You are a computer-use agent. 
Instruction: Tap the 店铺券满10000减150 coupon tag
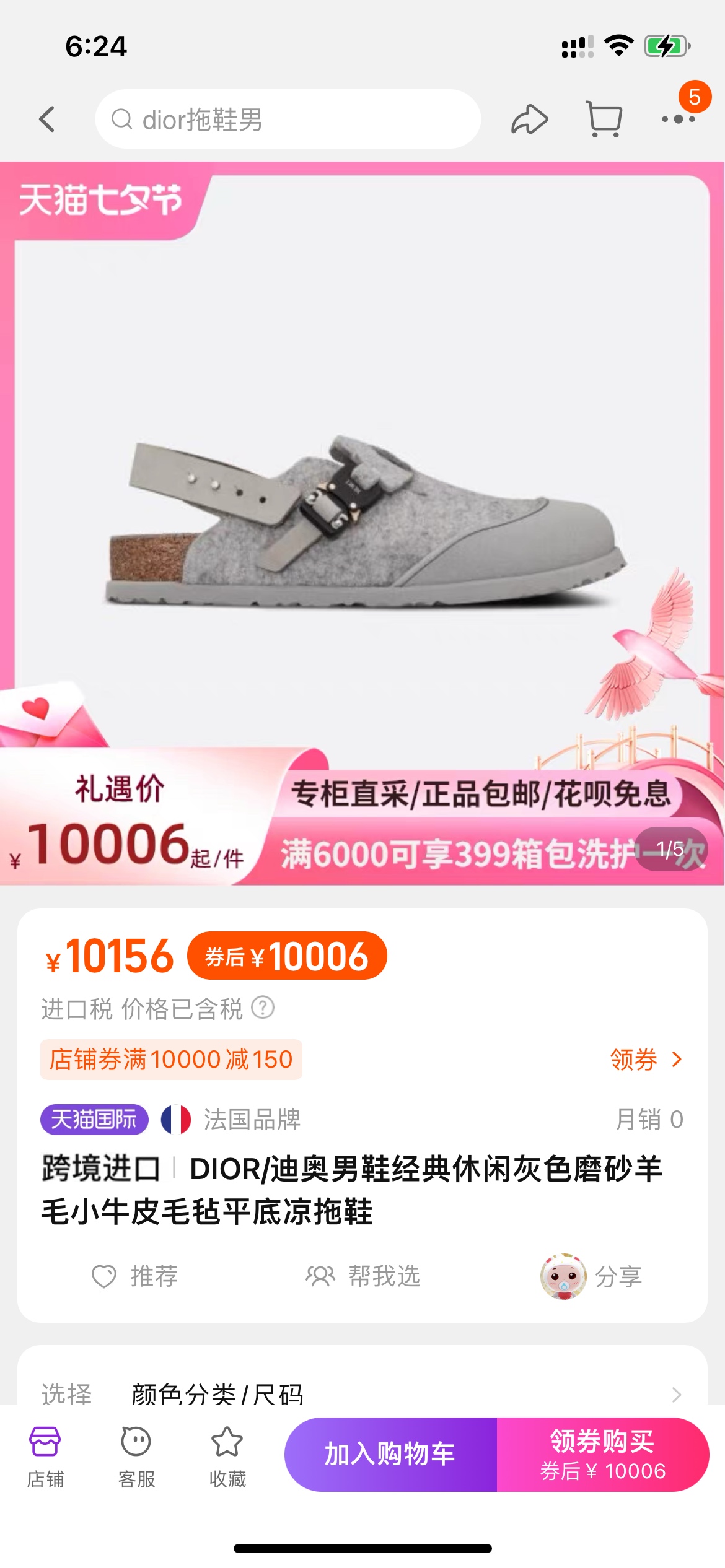171,1060
